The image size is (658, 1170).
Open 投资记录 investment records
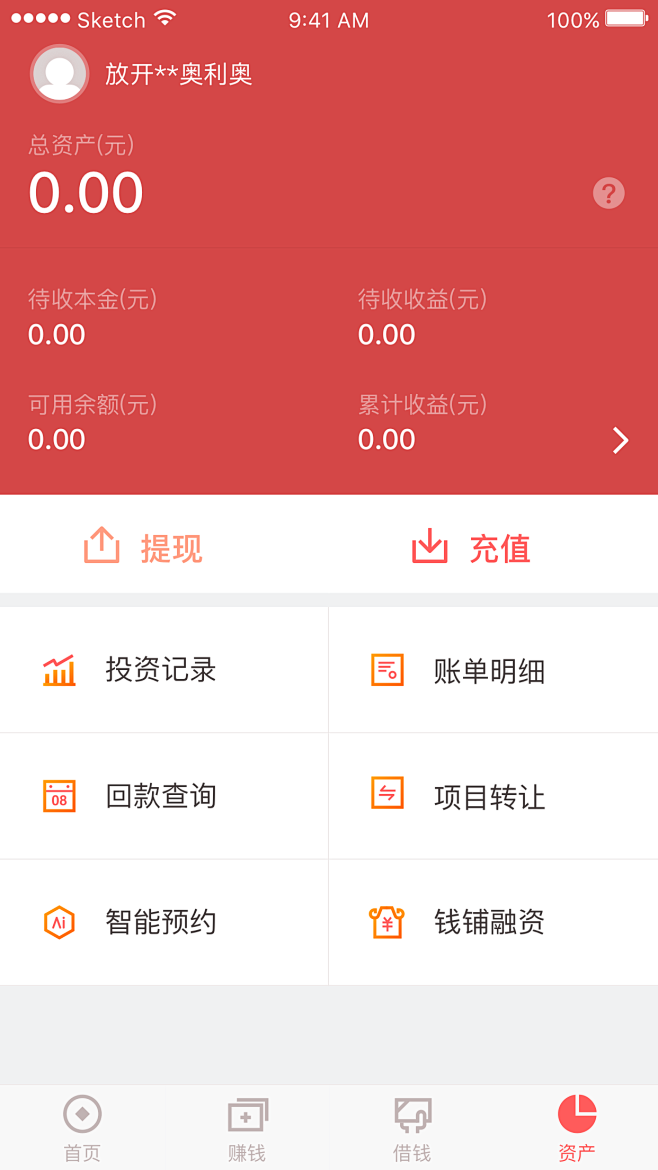(163, 670)
